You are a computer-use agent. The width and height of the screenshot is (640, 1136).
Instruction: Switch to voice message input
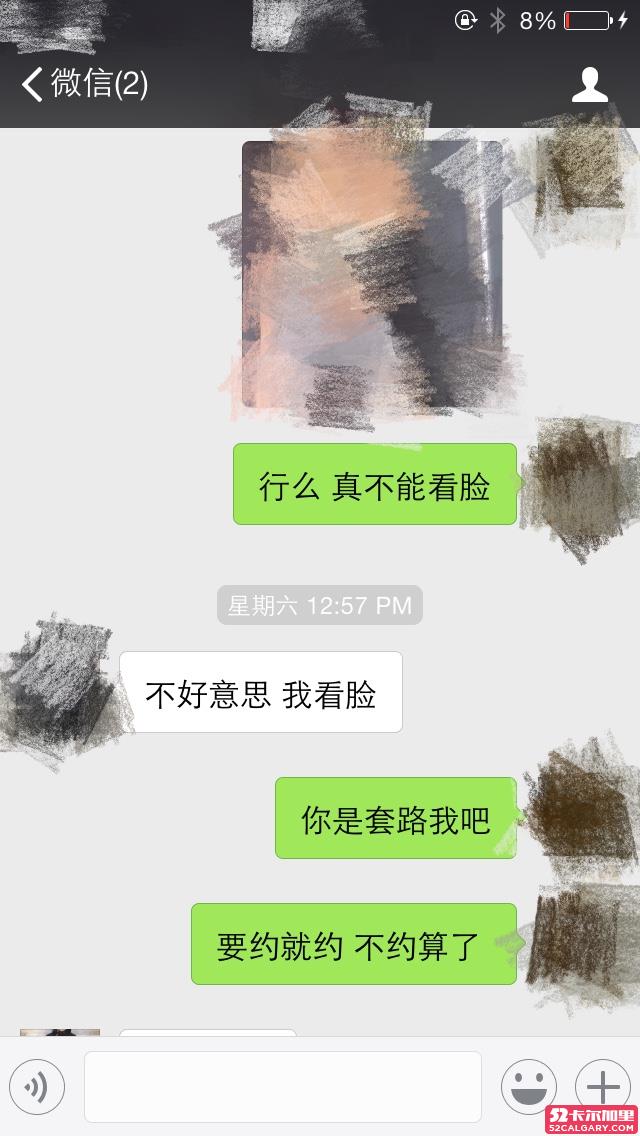(x=37, y=1087)
